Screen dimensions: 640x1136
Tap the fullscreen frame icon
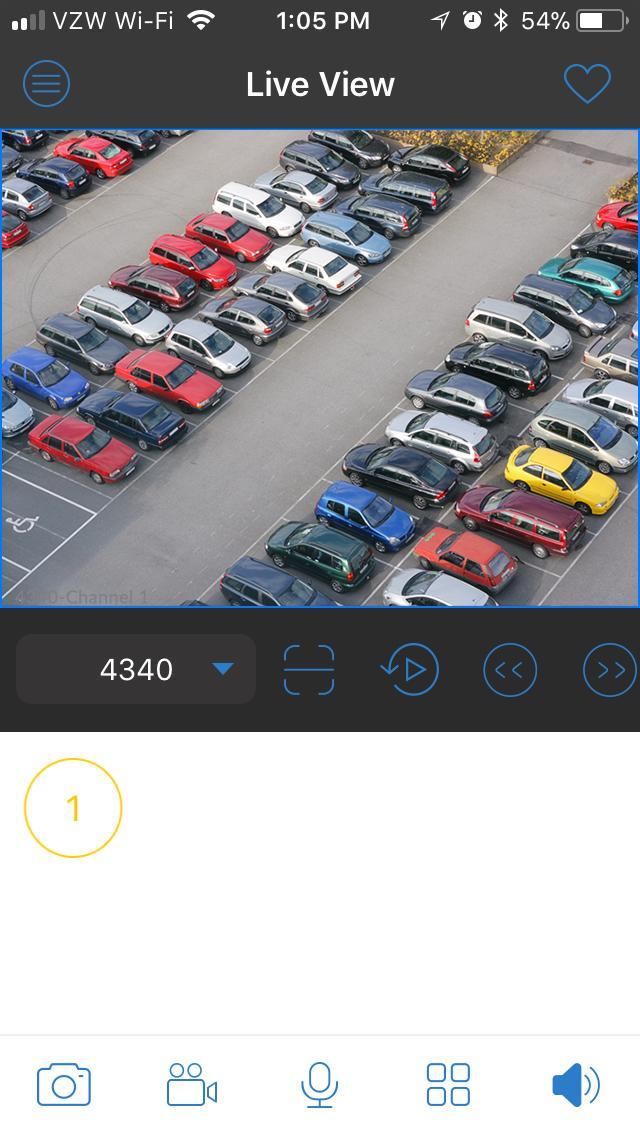(309, 669)
